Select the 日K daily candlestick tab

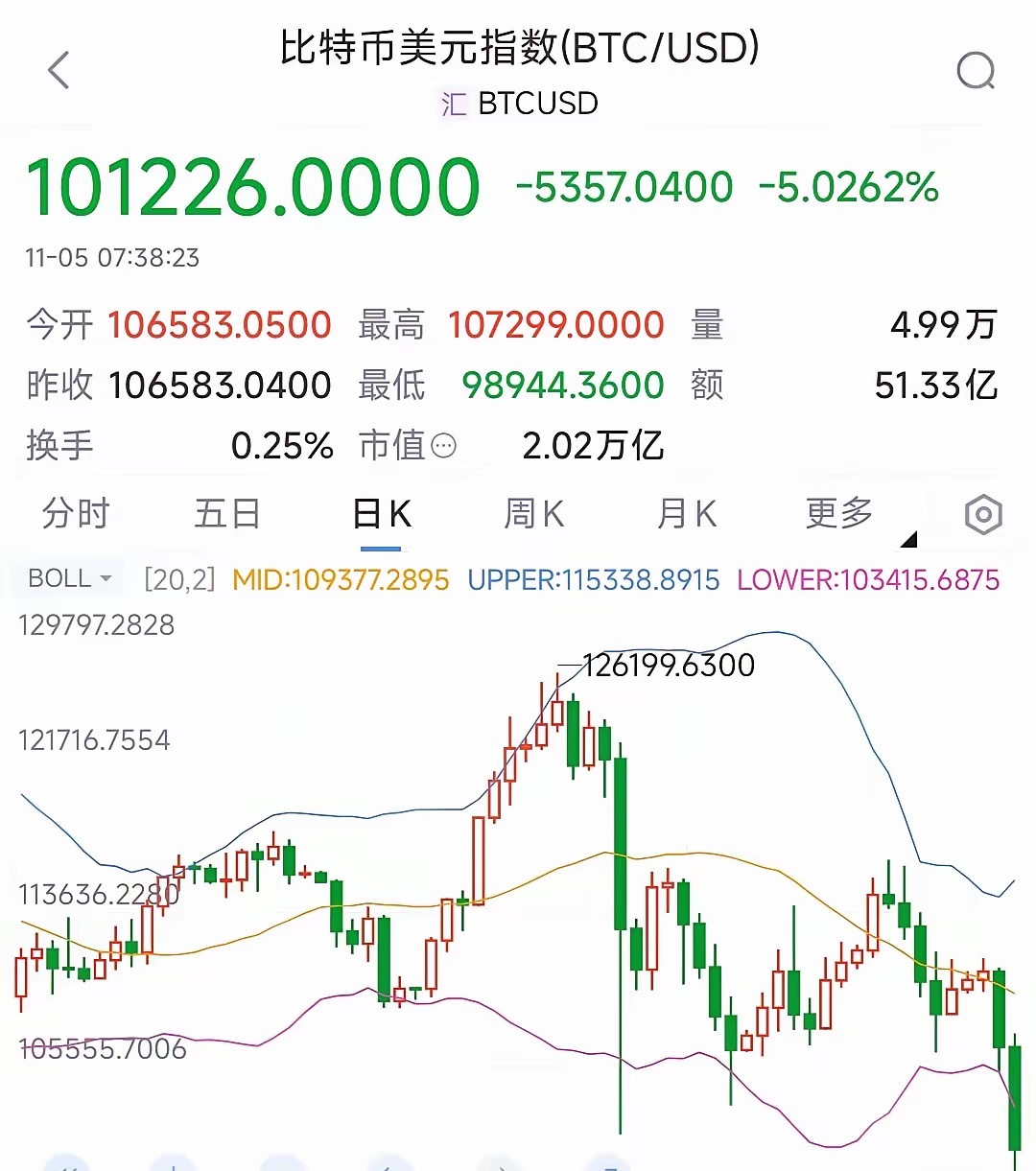pyautogui.click(x=381, y=514)
